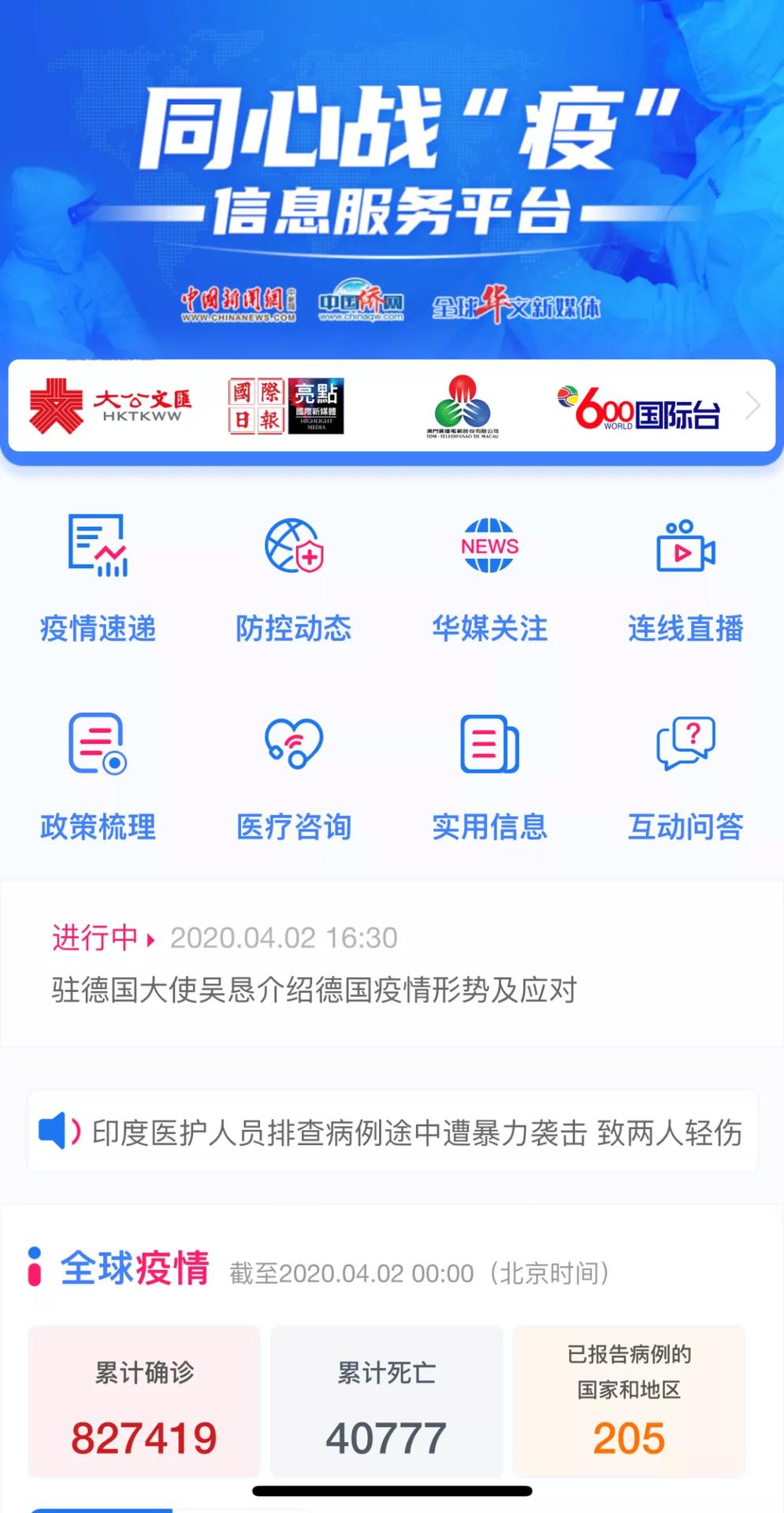The width and height of the screenshot is (784, 1513).
Task: Open the 实用信息 section
Action: point(489,777)
